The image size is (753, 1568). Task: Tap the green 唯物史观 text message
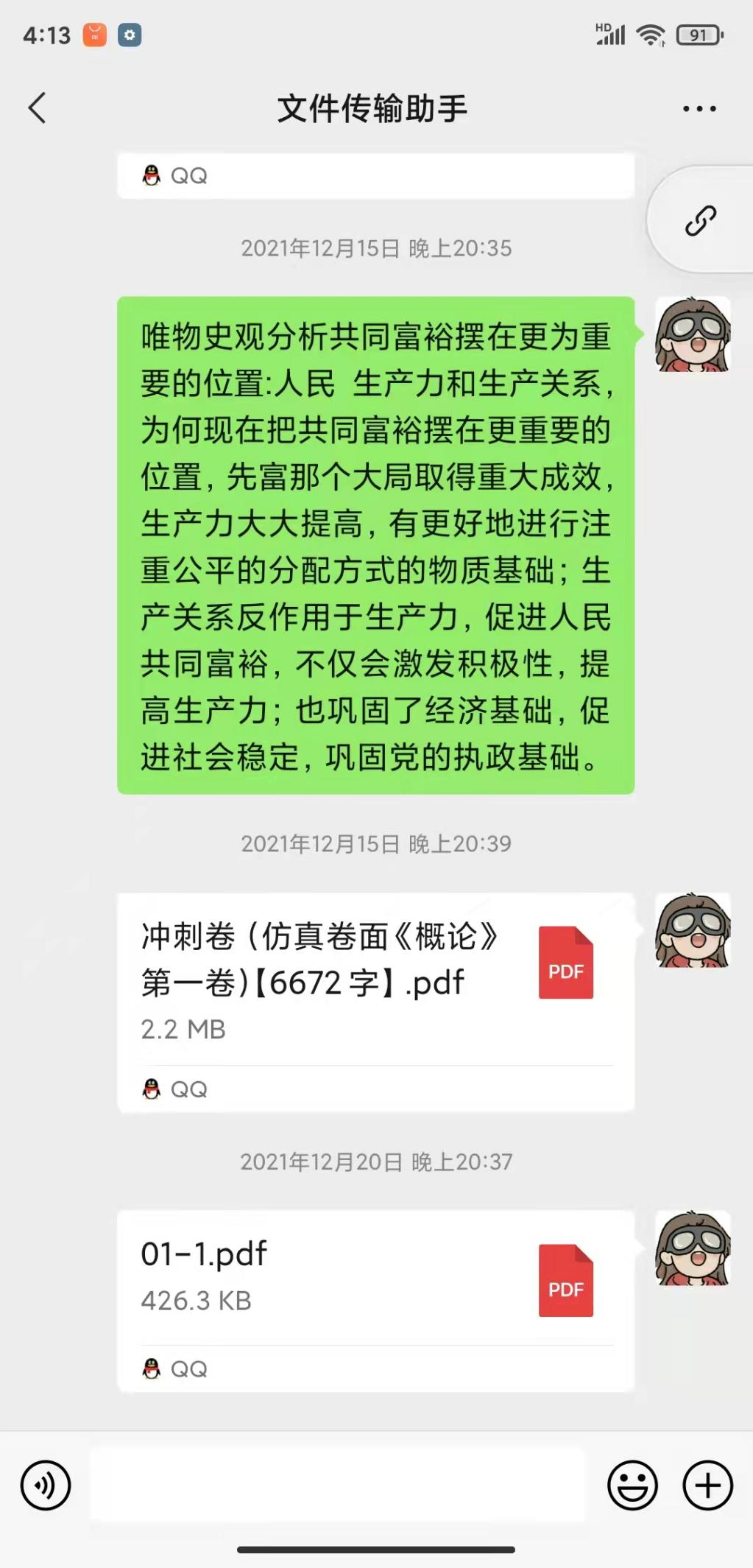375,545
